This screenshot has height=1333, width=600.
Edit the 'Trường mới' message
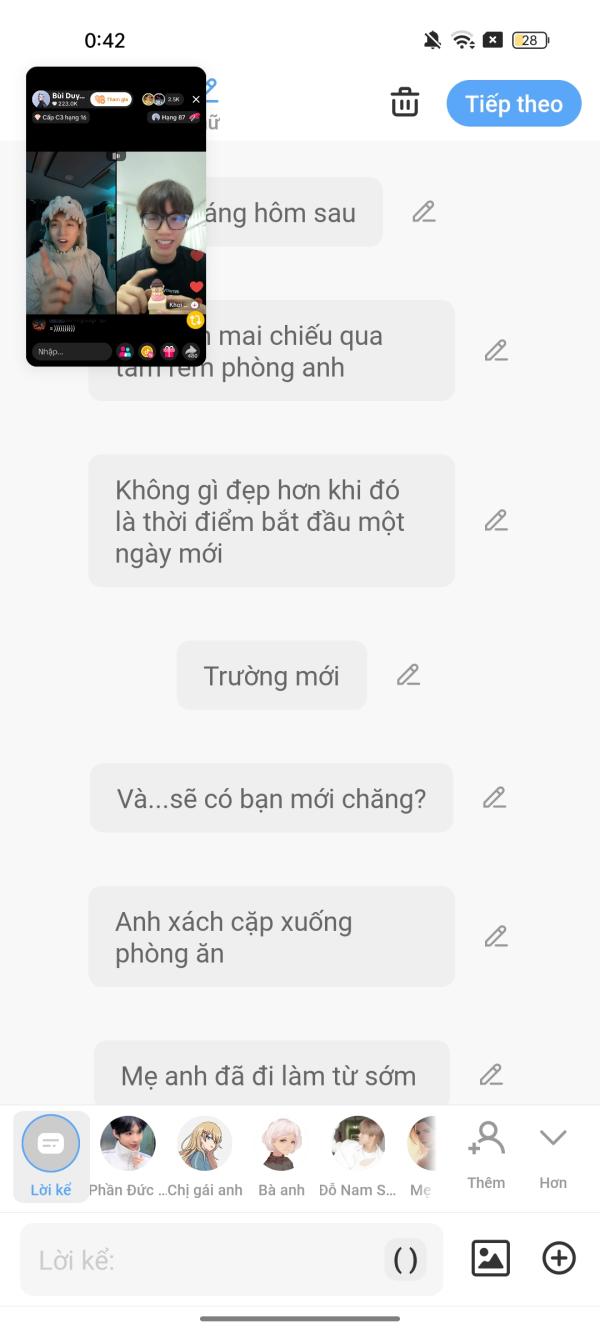(408, 675)
